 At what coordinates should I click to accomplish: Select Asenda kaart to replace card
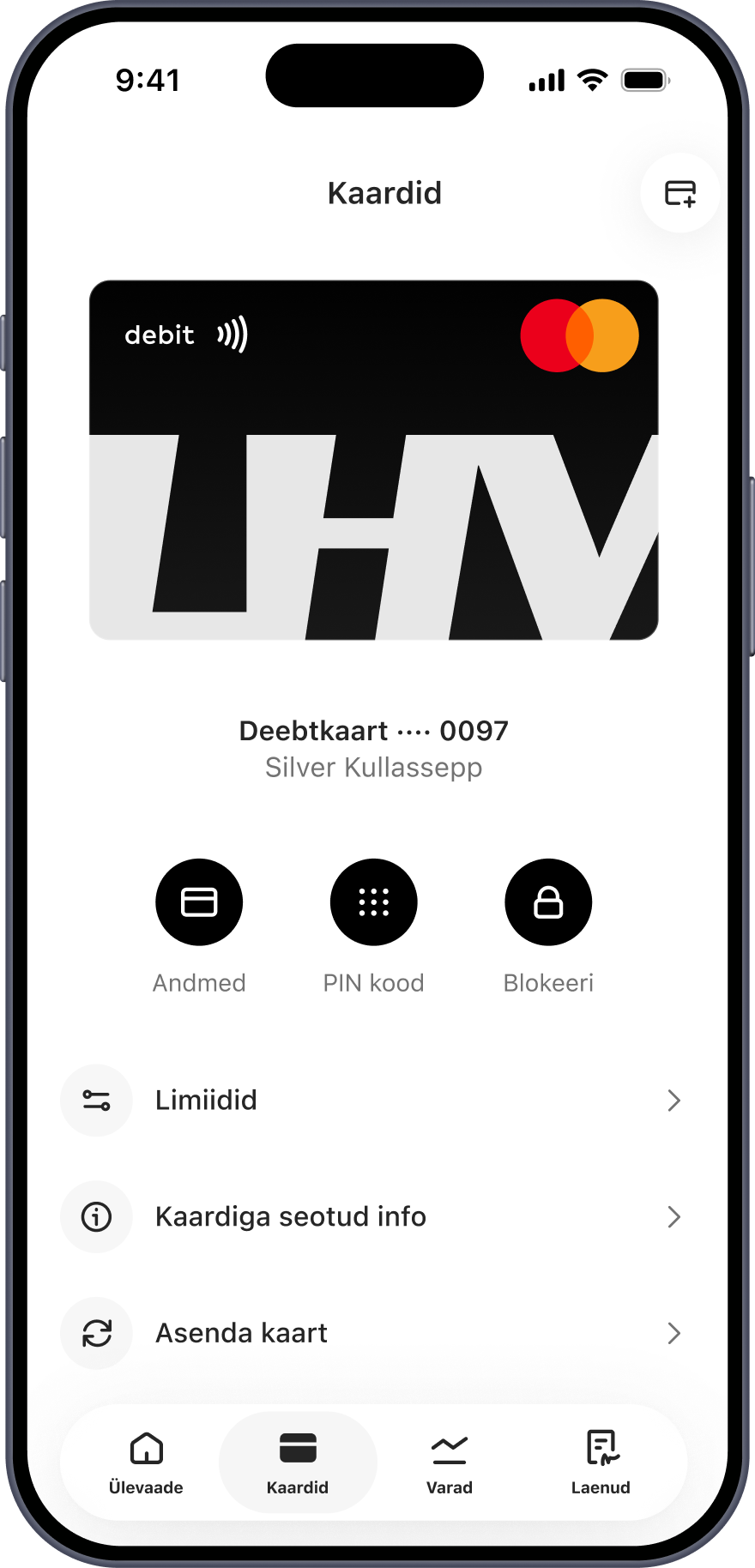click(374, 1333)
